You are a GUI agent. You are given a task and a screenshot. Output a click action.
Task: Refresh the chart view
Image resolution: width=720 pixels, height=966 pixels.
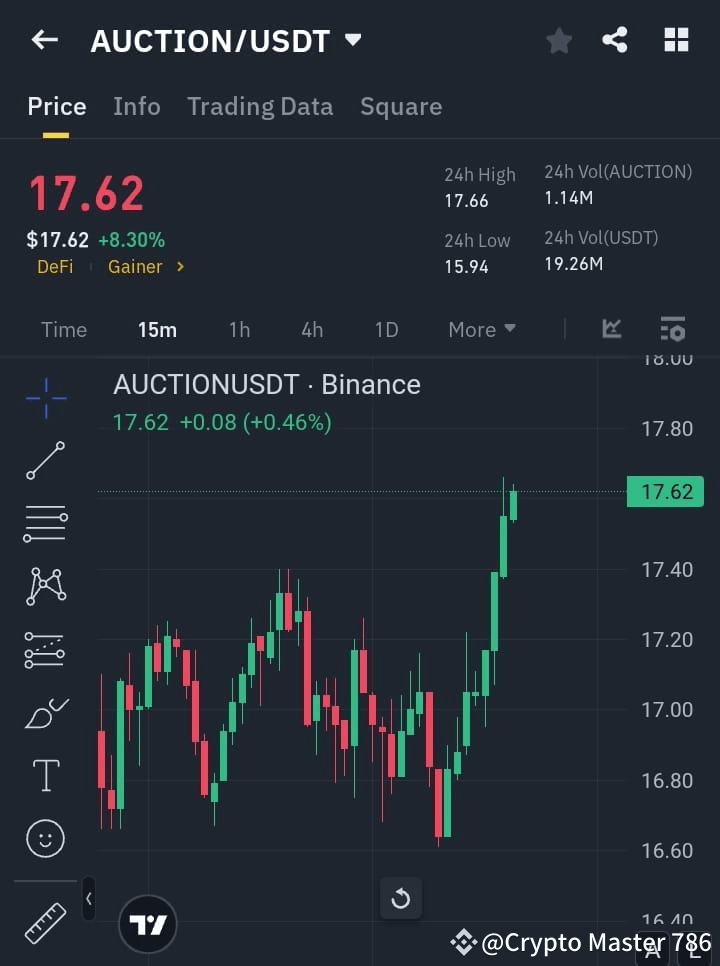pyautogui.click(x=400, y=898)
